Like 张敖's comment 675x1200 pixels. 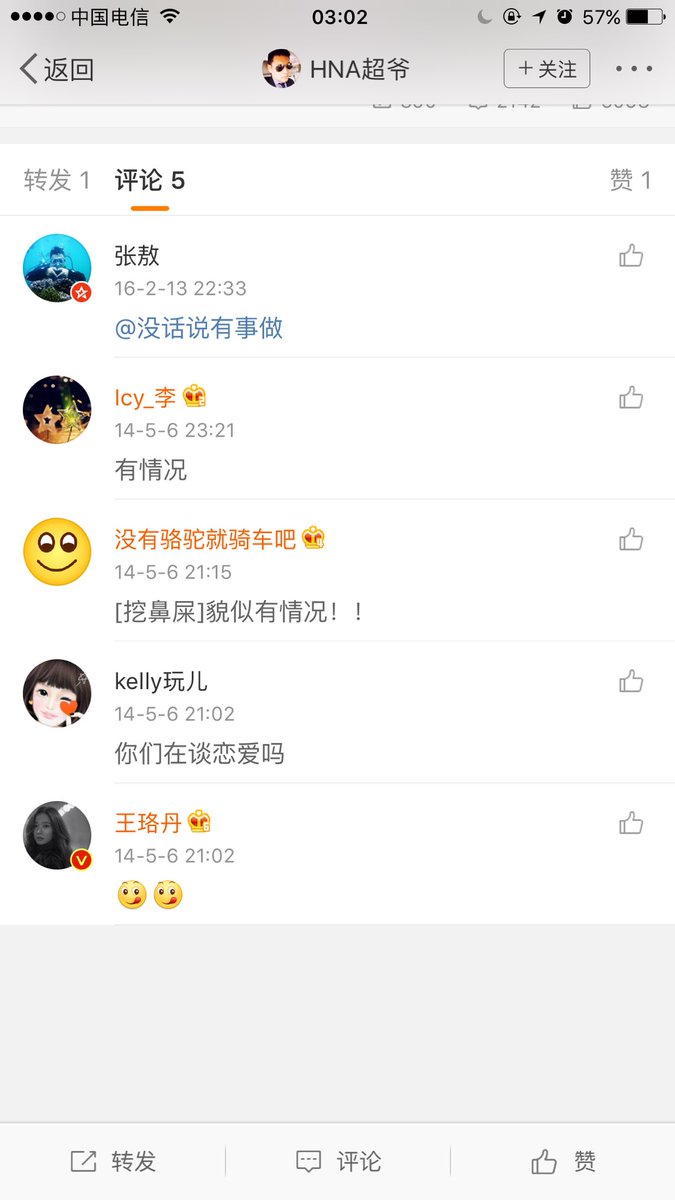(x=631, y=256)
